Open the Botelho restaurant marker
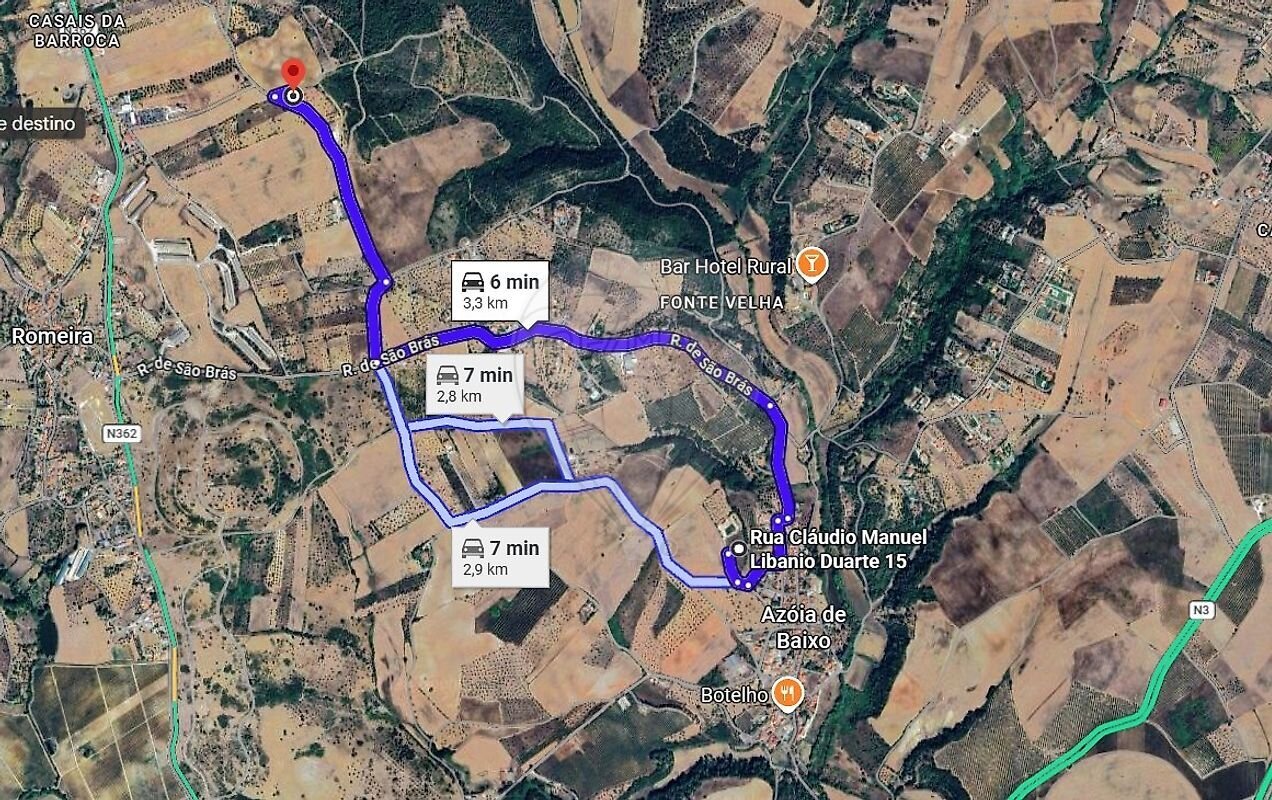 (x=788, y=693)
